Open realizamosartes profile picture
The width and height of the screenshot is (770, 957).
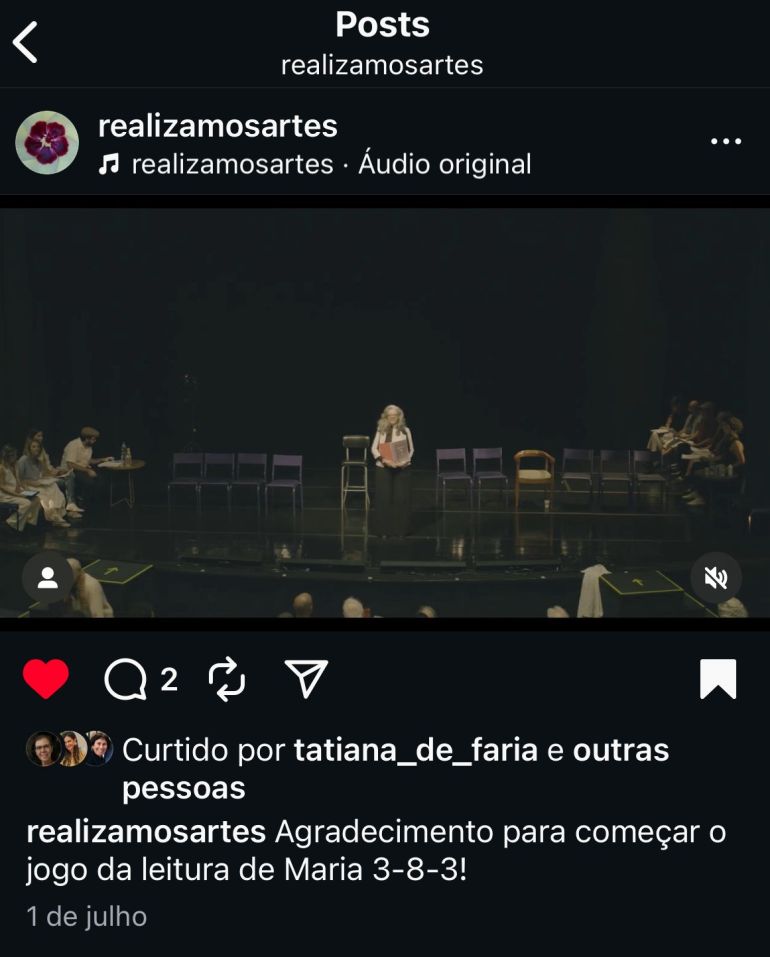[x=47, y=143]
